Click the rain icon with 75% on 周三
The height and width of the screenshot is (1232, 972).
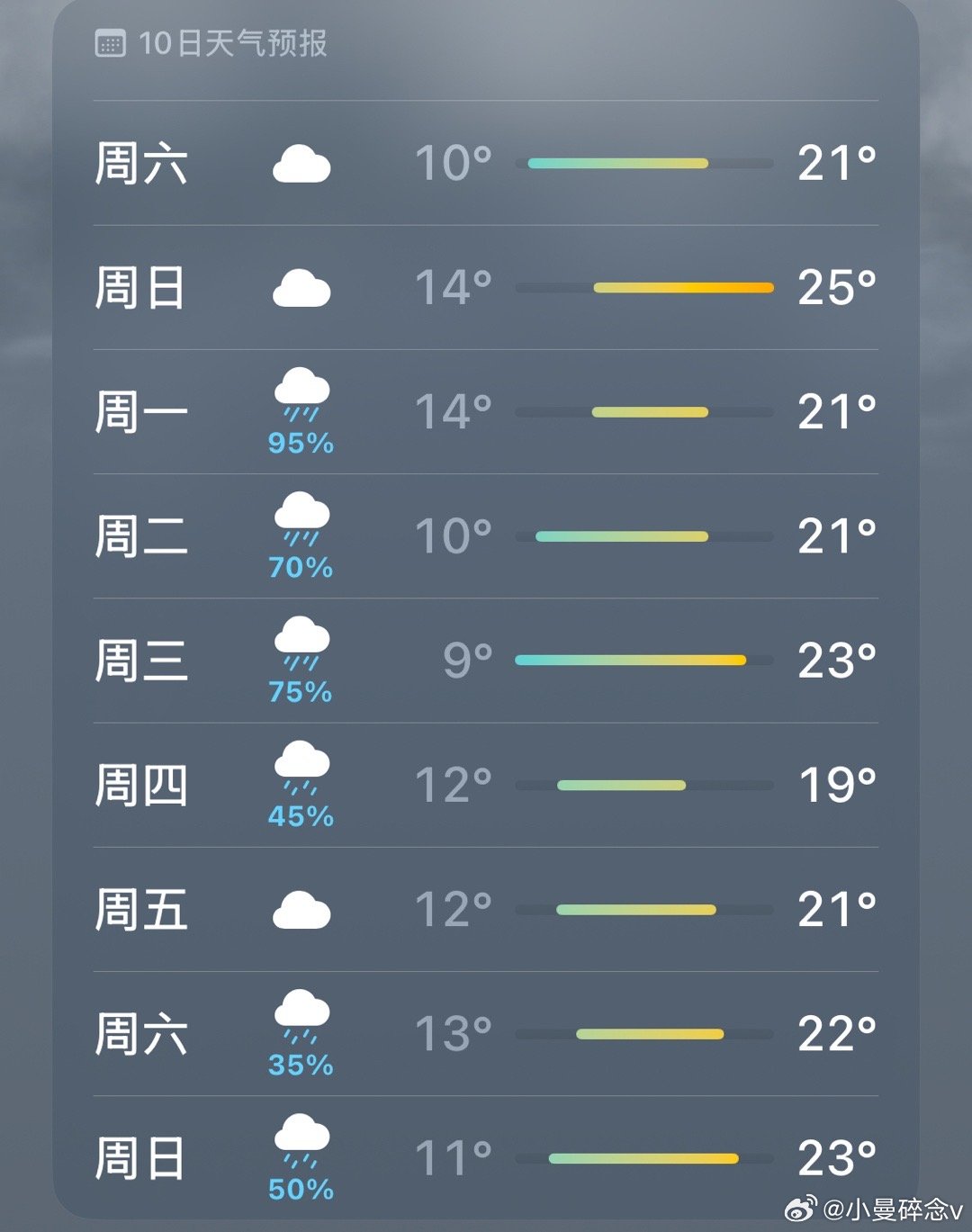click(301, 645)
